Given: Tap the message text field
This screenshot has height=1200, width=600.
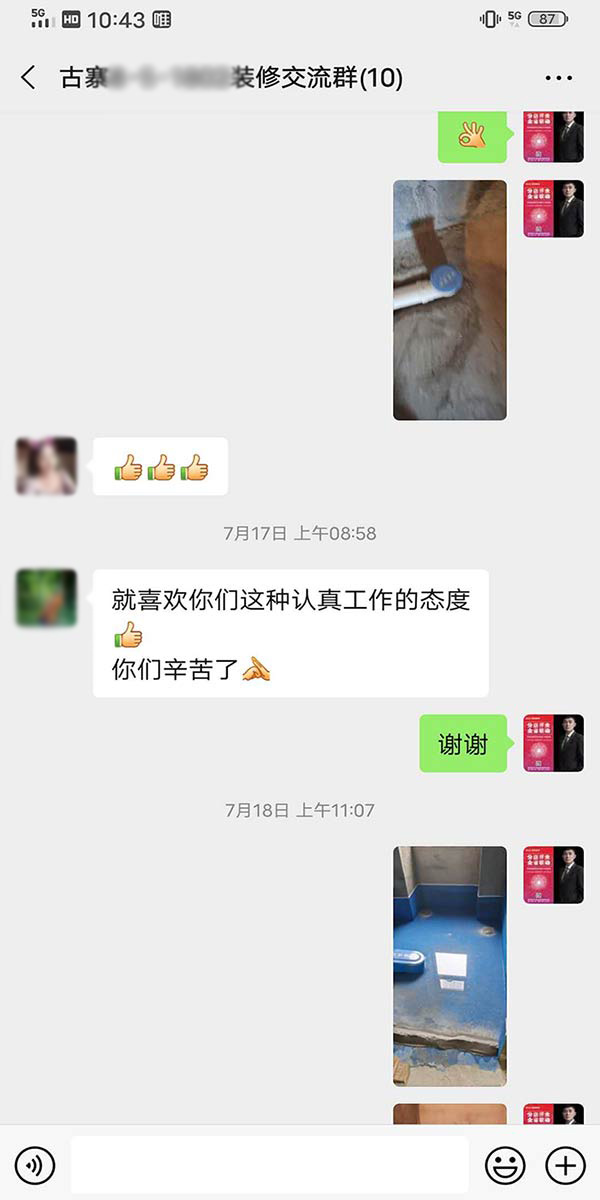Looking at the screenshot, I should [270, 1165].
